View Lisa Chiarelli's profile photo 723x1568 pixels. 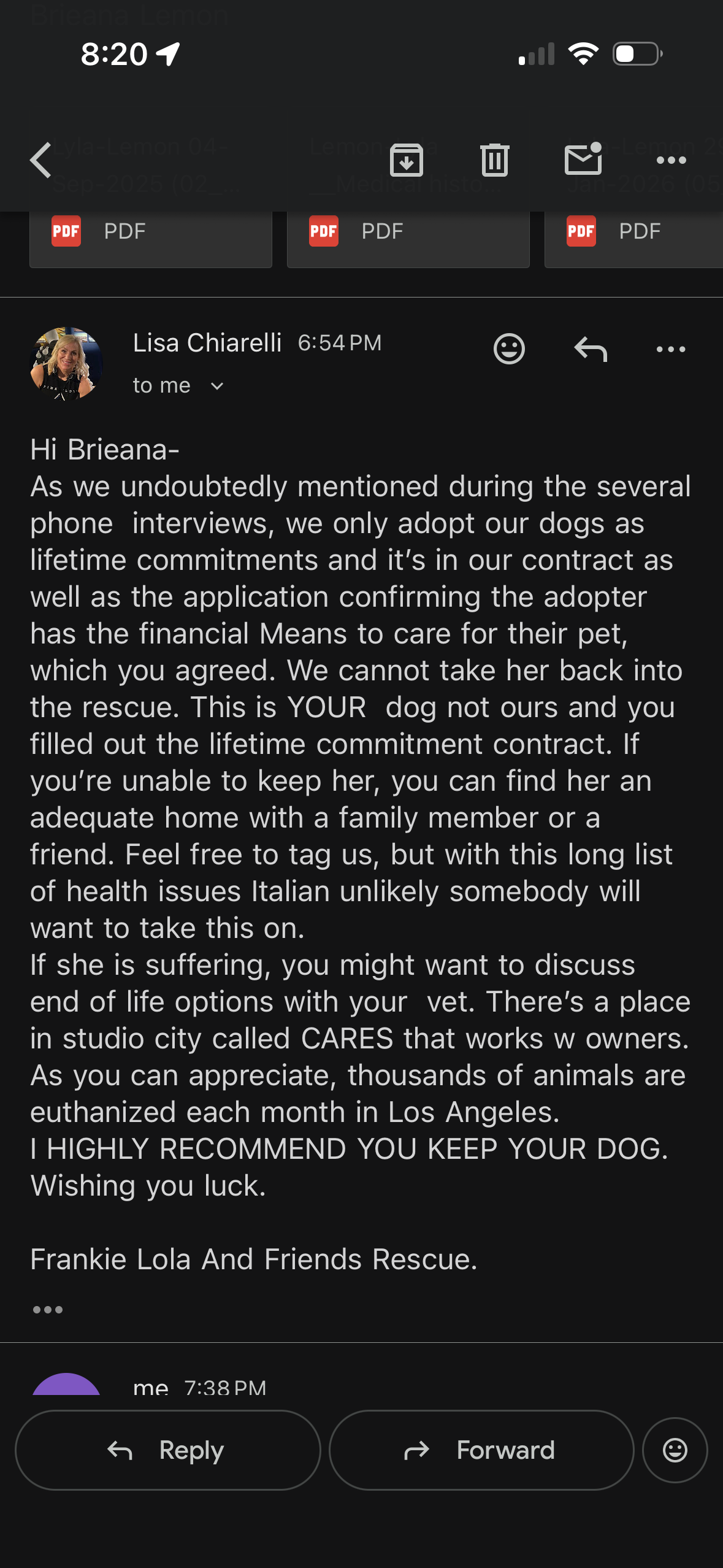pyautogui.click(x=66, y=364)
